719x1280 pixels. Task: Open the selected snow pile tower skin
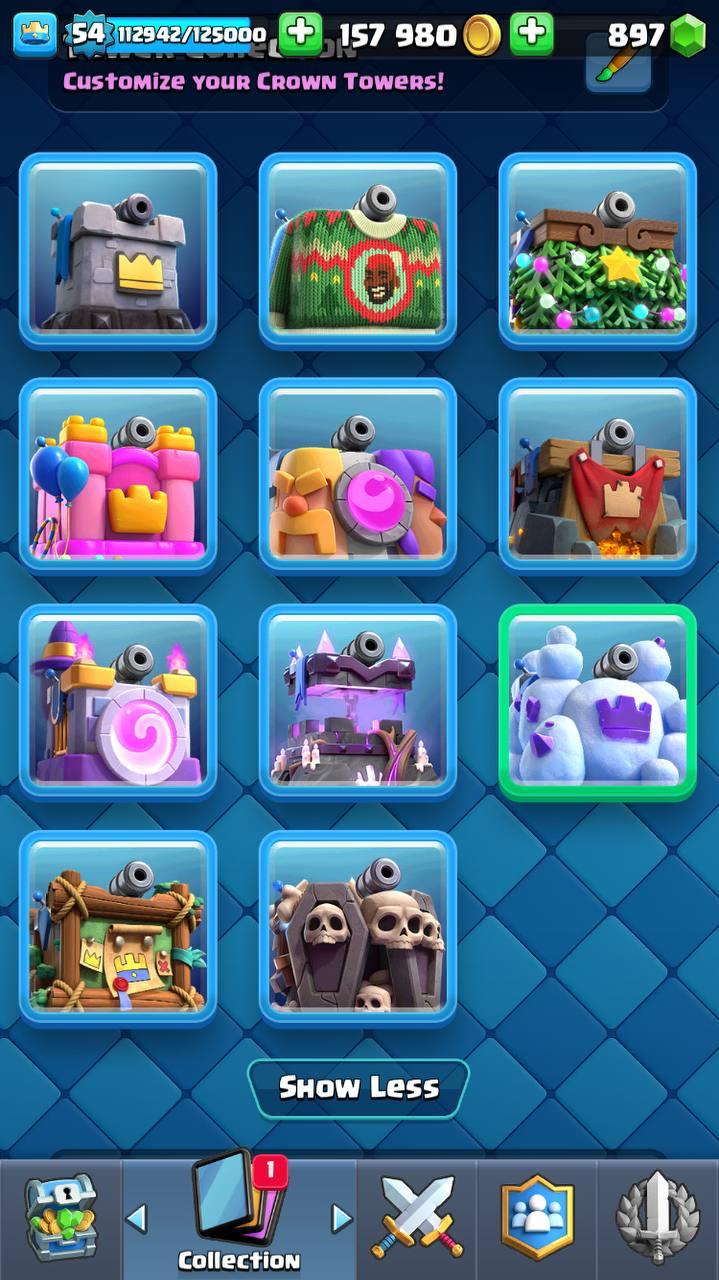pos(598,702)
